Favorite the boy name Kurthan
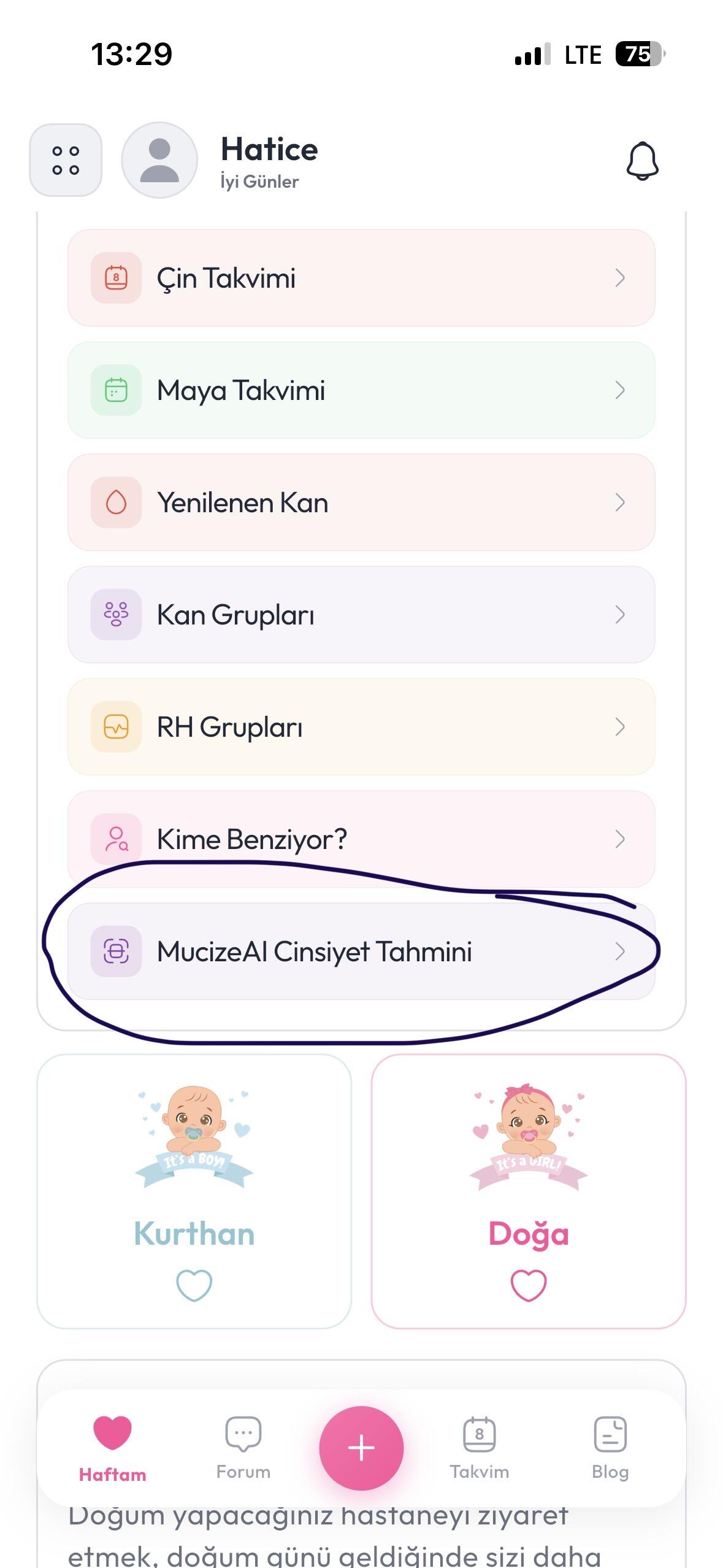Image resolution: width=723 pixels, height=1568 pixels. pyautogui.click(x=194, y=1285)
